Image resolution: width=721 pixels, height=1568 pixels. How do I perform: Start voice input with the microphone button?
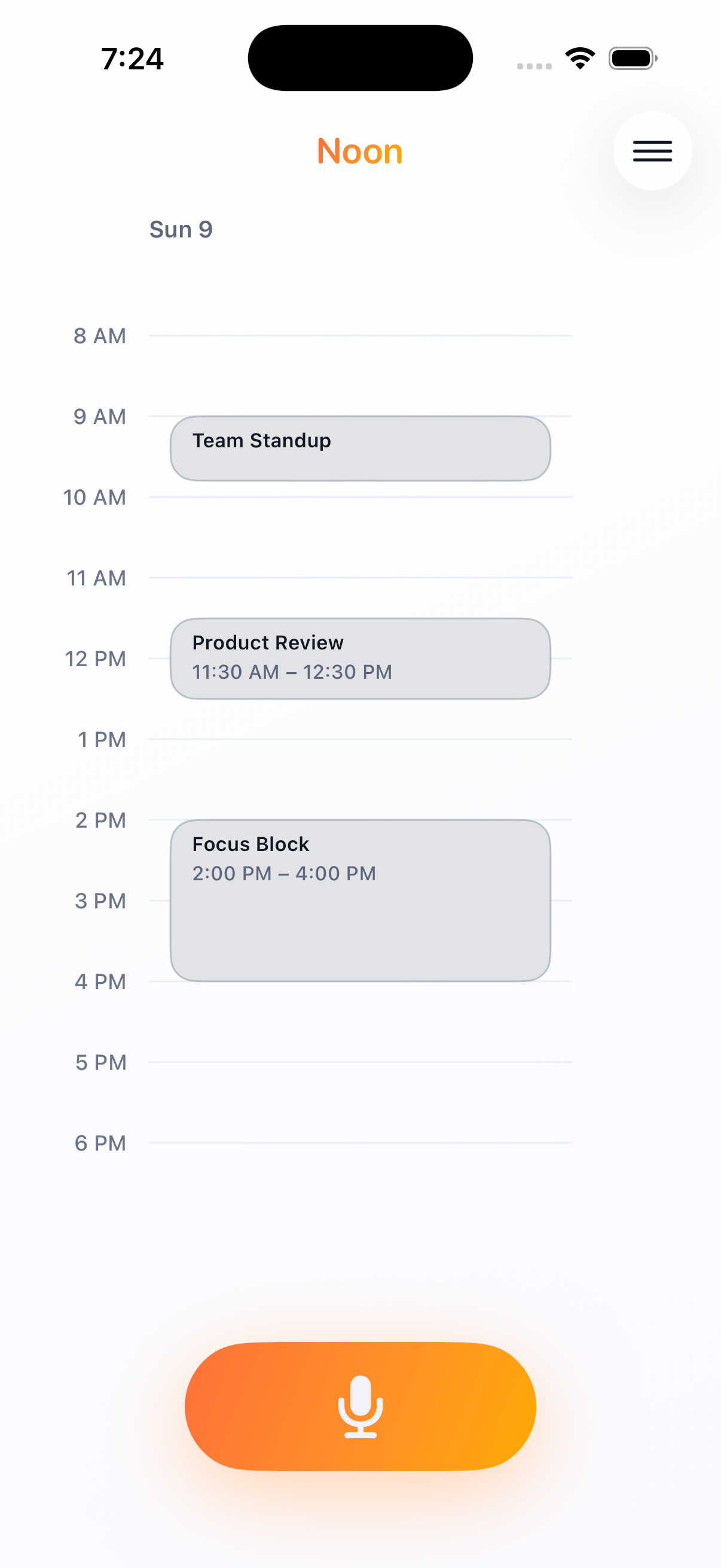coord(360,1406)
